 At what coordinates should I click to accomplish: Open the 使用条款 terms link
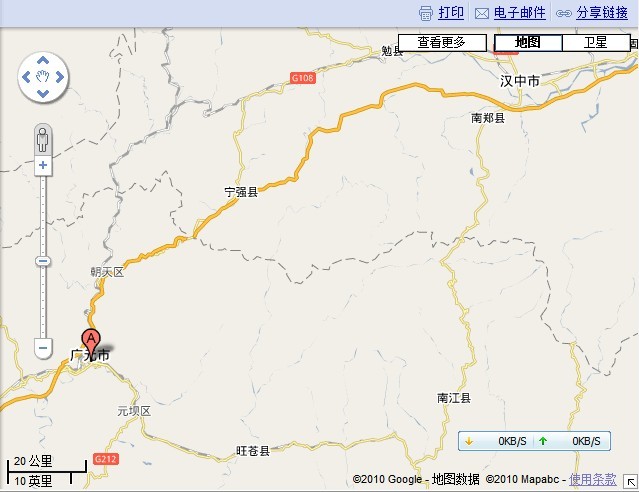tap(592, 480)
